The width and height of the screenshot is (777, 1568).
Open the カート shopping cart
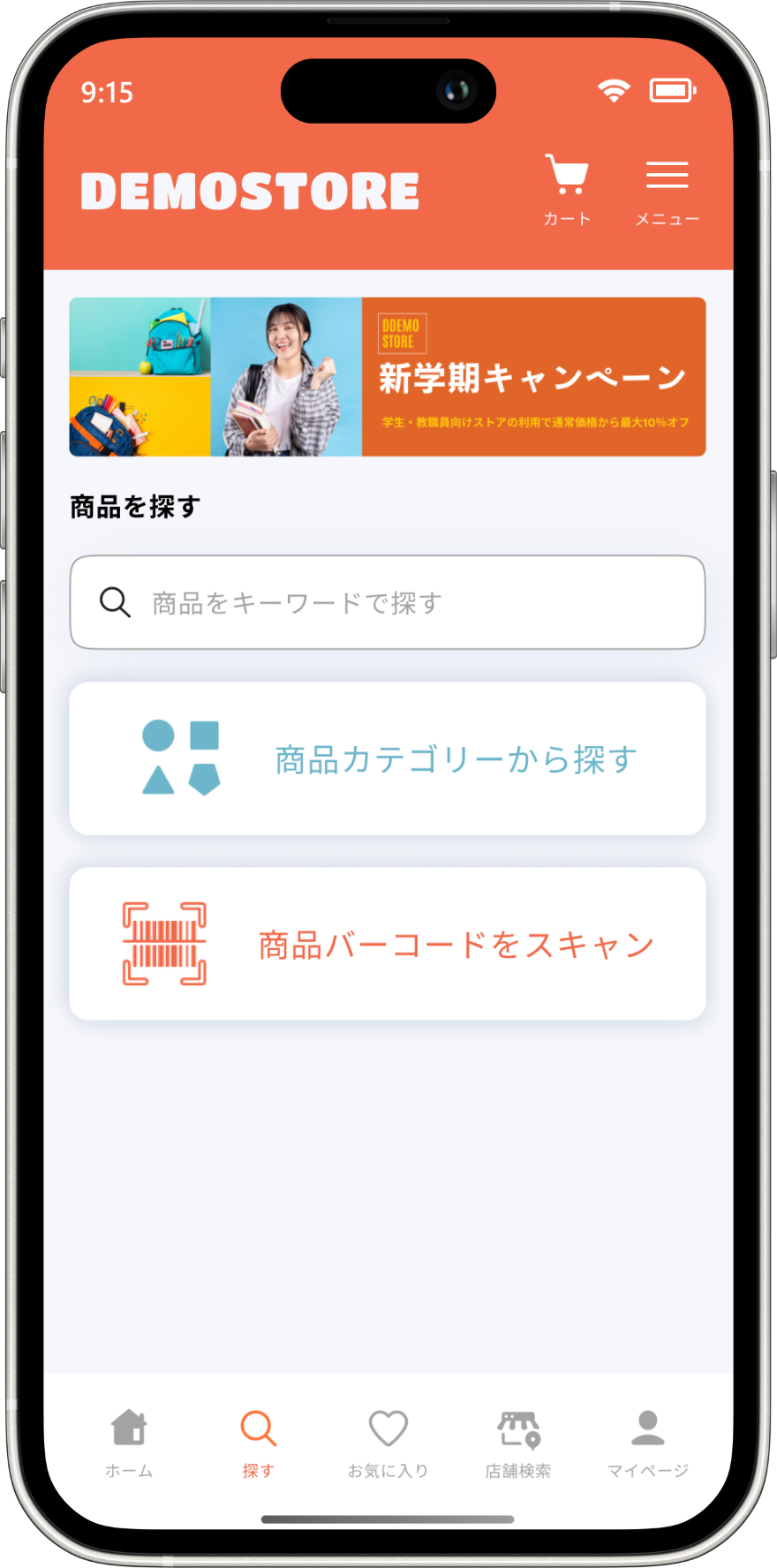click(567, 190)
